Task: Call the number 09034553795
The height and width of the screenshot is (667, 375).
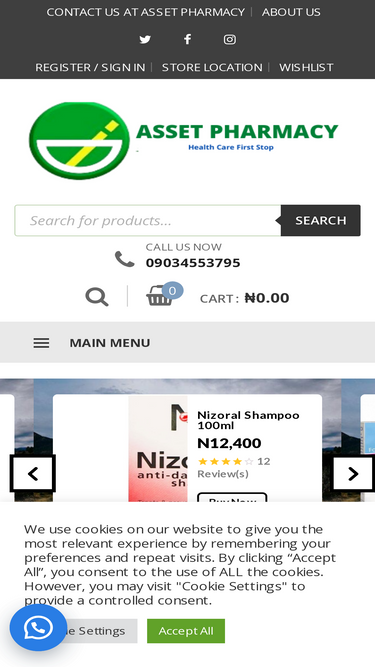Action: pos(193,263)
